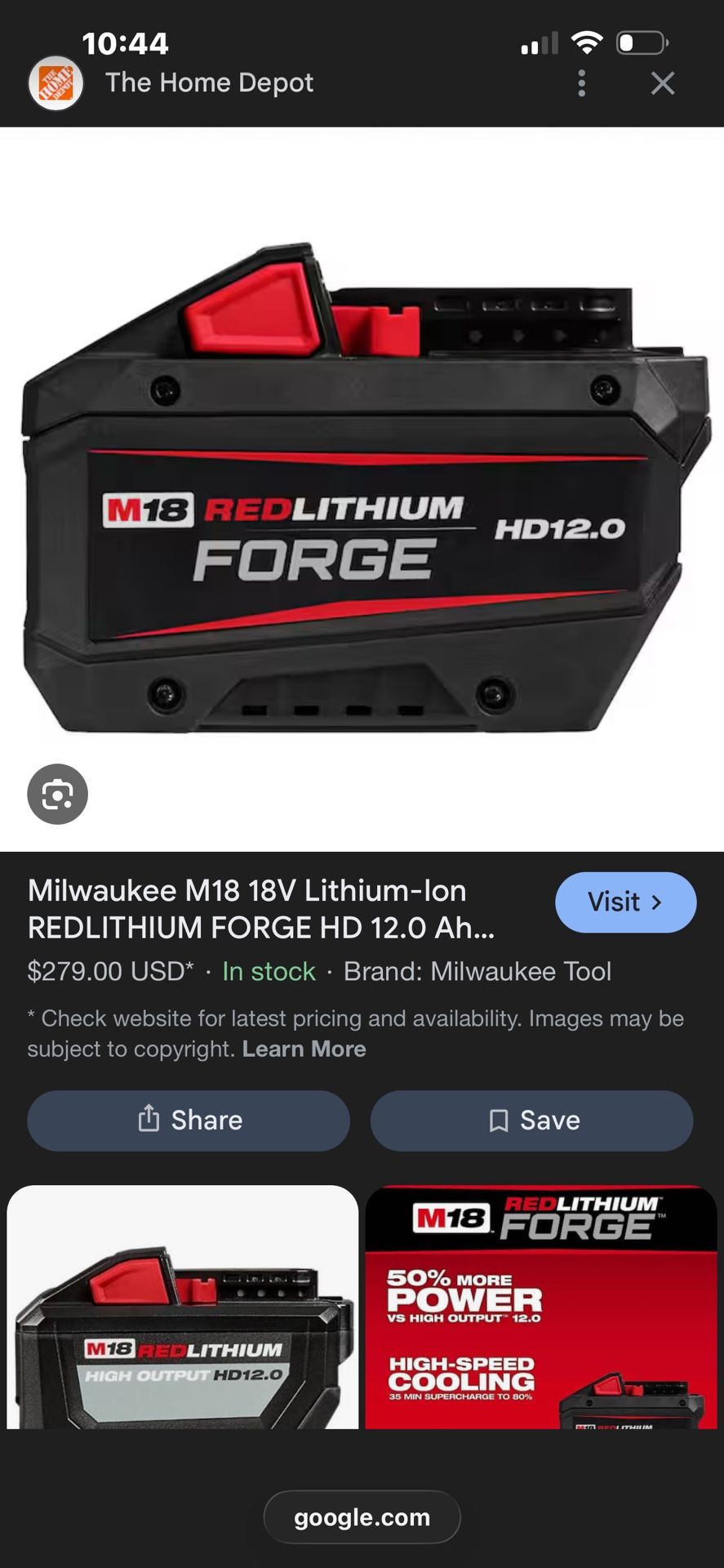The height and width of the screenshot is (1568, 724).
Task: Search this image with Google Lens
Action: [57, 794]
